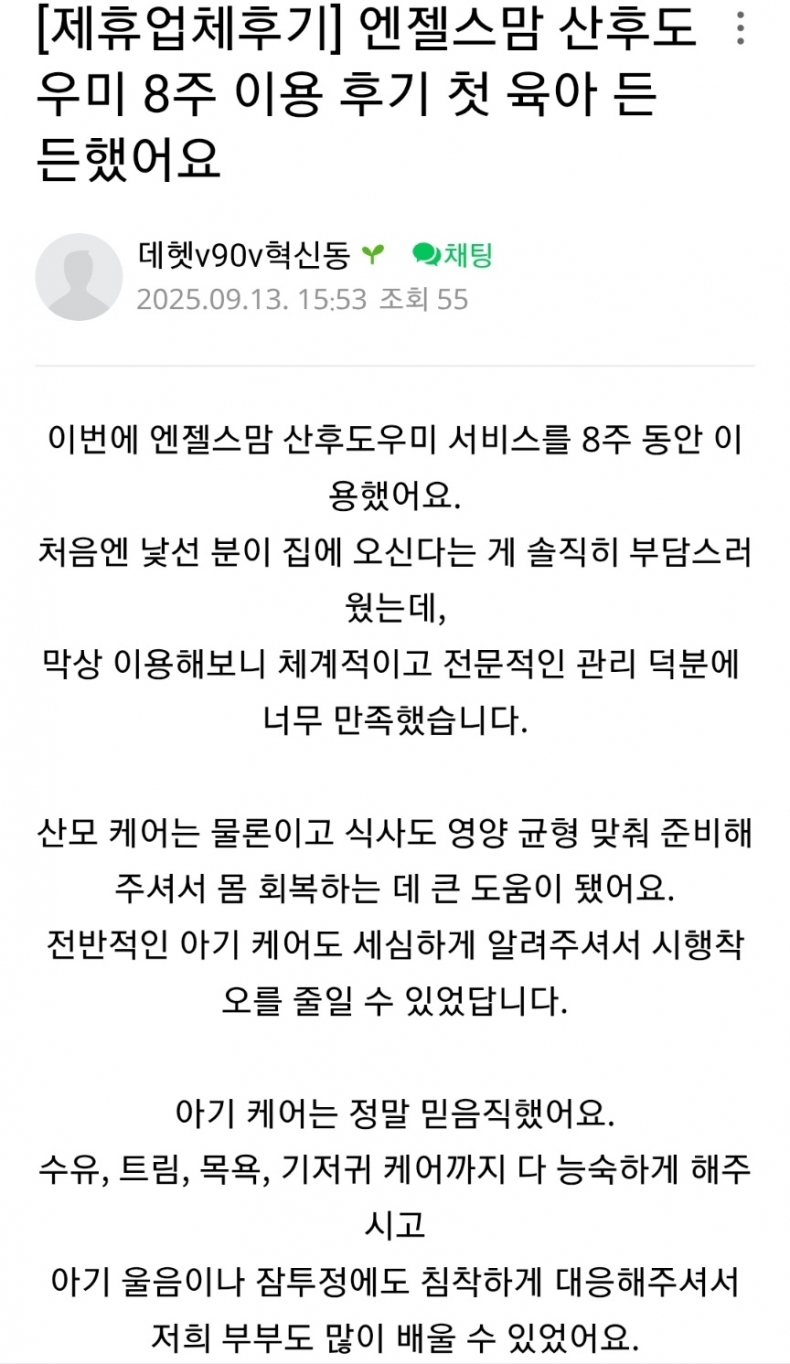View author 데헷v90v혁신동's nickname profile
The image size is (790, 1364).
(x=244, y=256)
